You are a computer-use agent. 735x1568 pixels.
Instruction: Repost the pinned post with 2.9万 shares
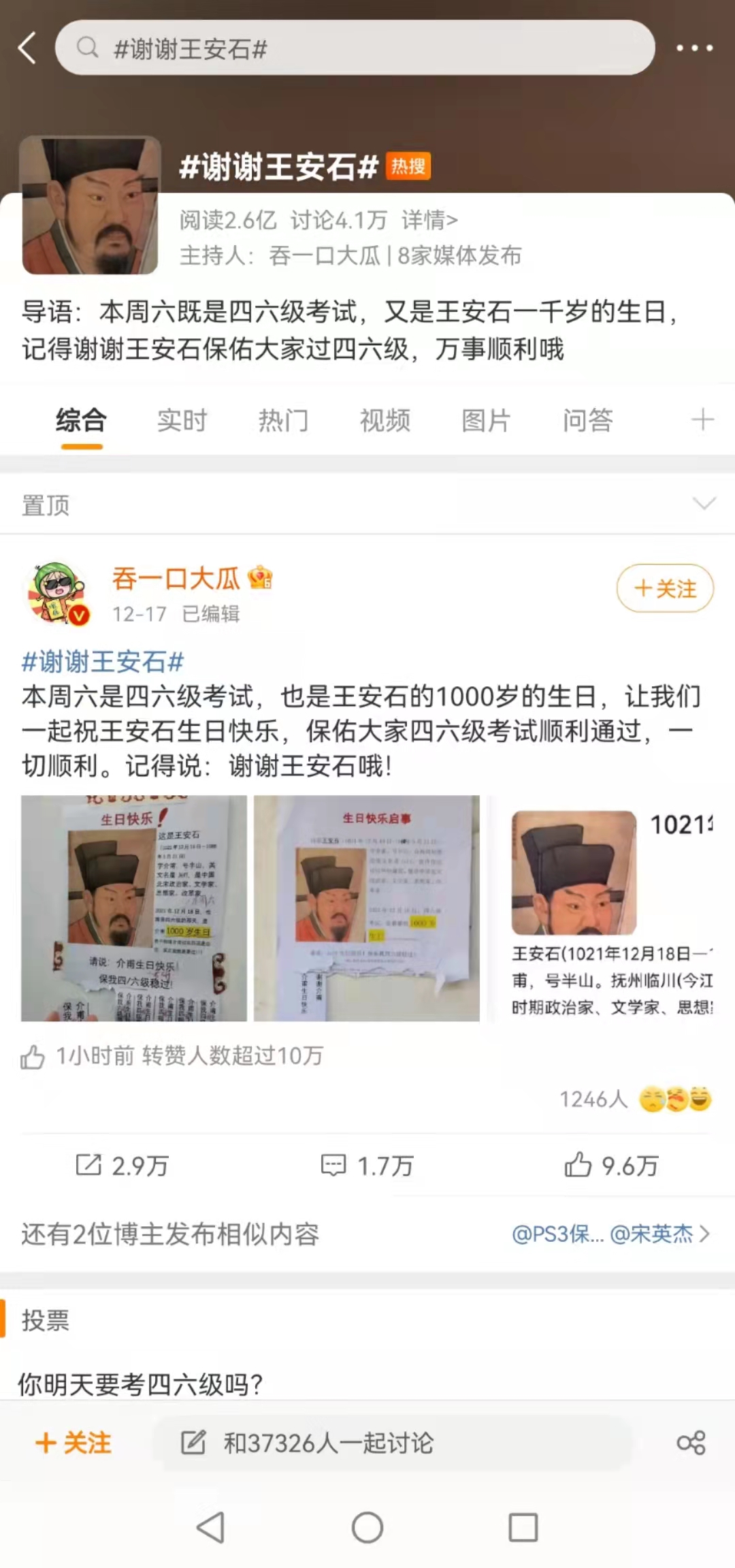pos(122,1166)
